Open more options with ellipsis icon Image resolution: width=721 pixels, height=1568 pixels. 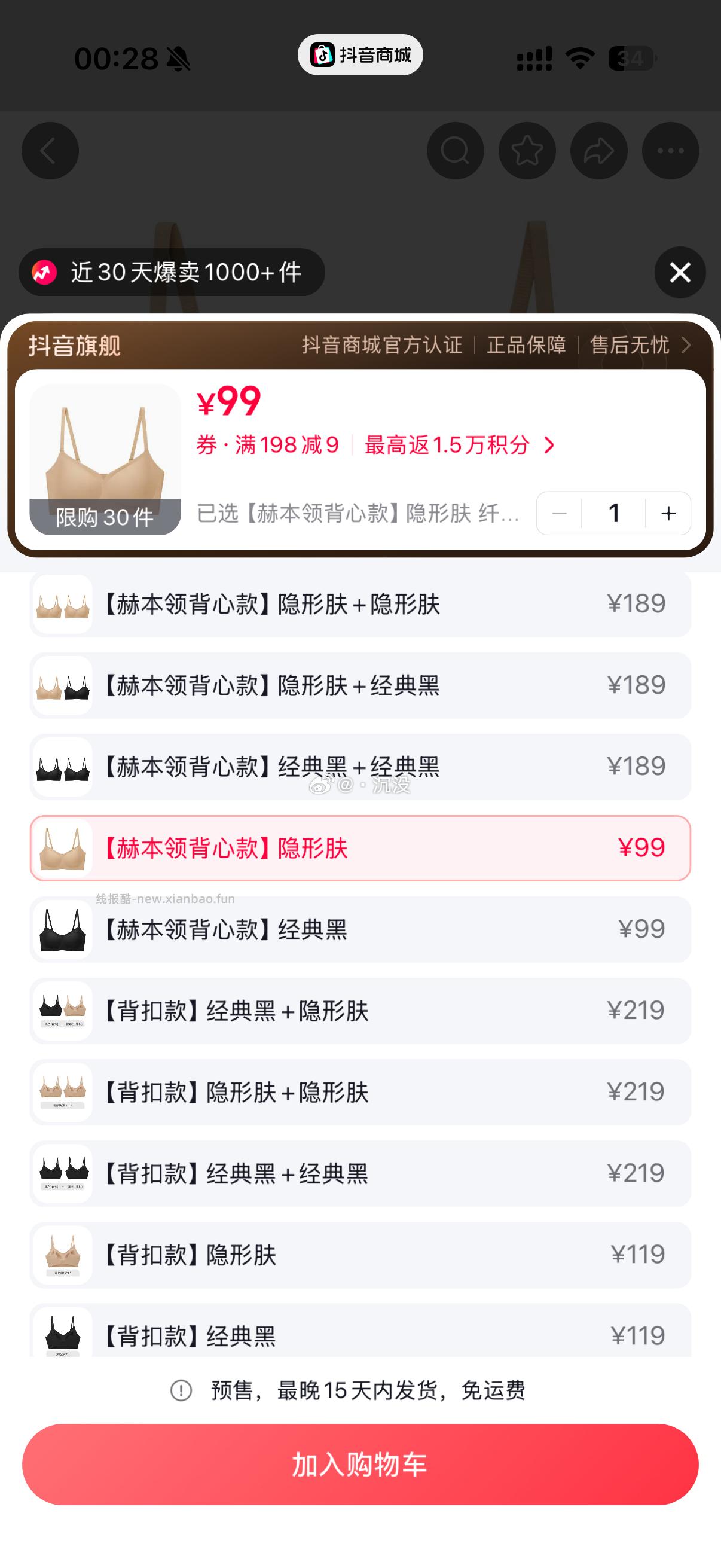[670, 150]
